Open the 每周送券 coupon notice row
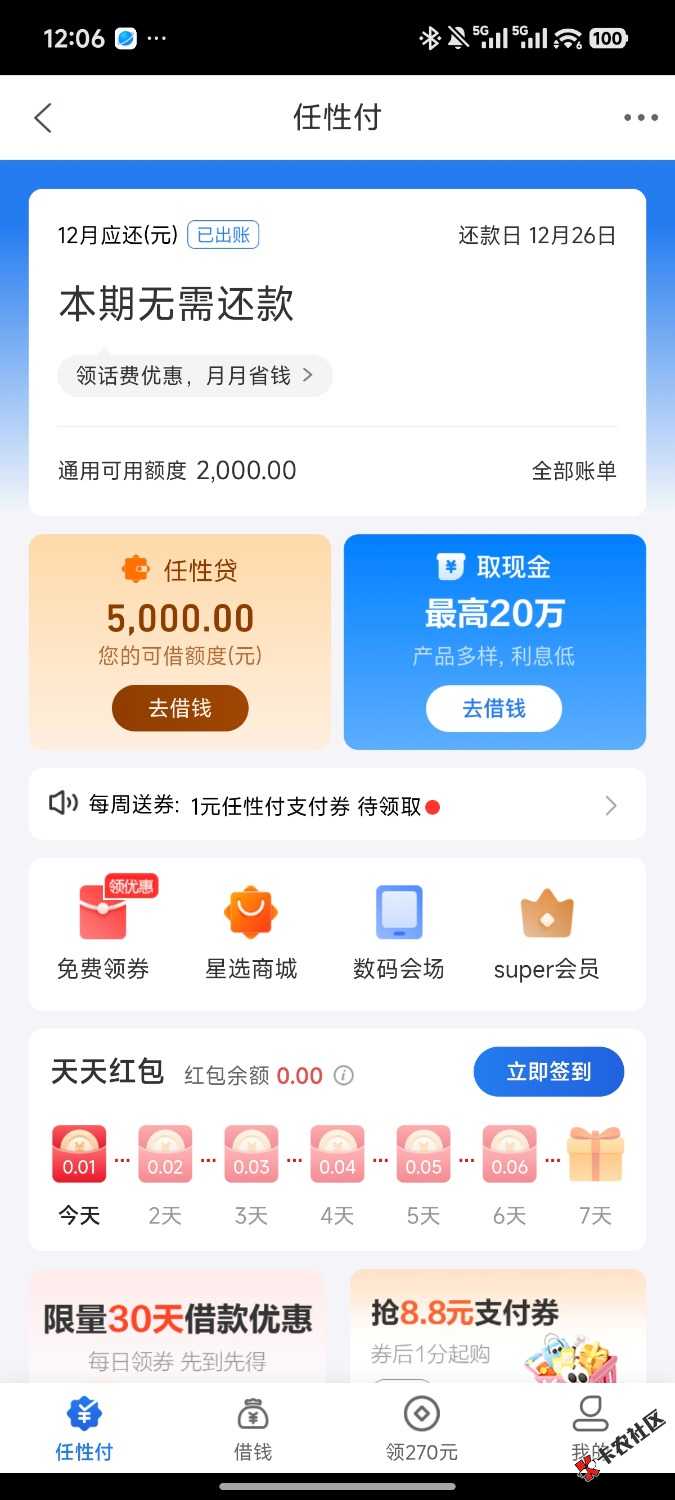Image resolution: width=675 pixels, height=1500 pixels. click(337, 805)
